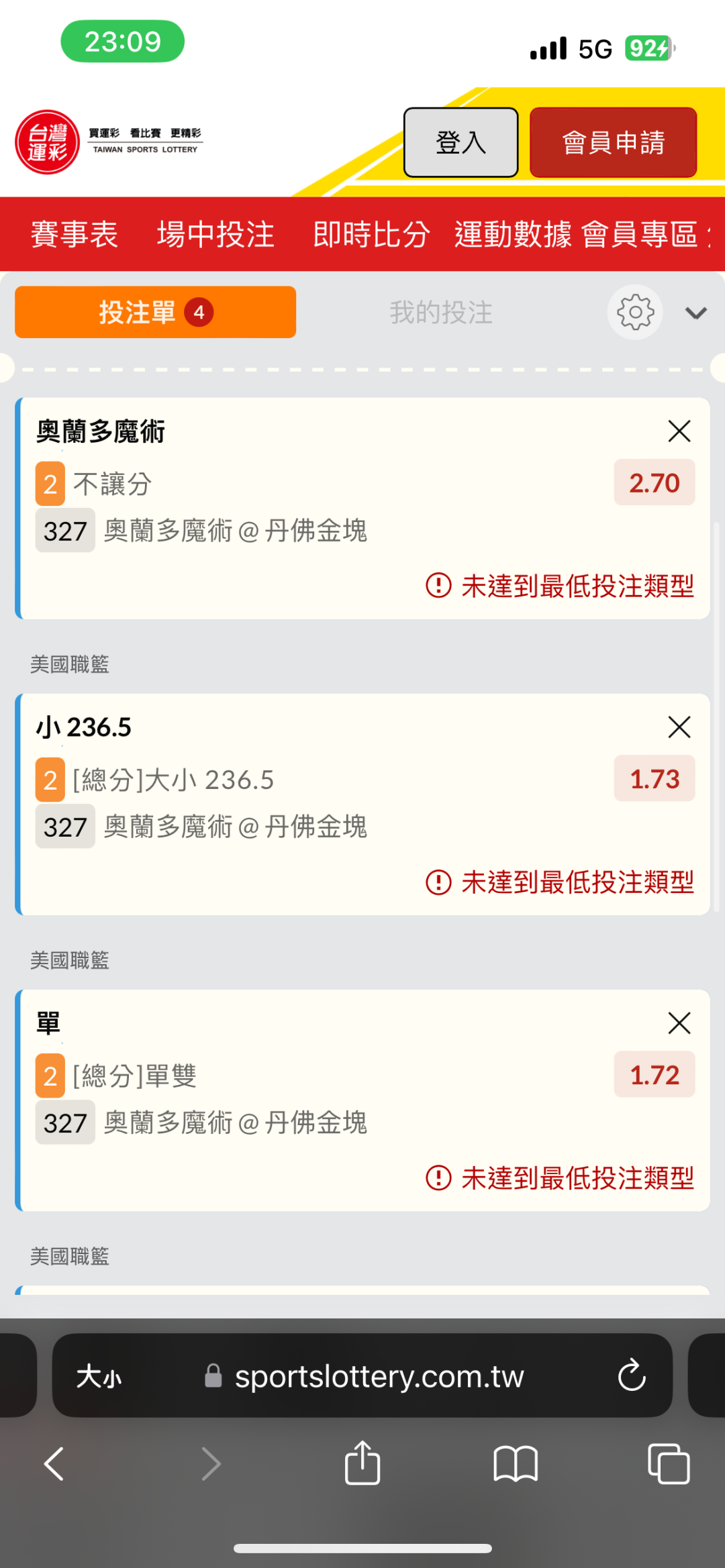This screenshot has width=725, height=1568.
Task: Open 會員申請 member registration
Action: 613,142
